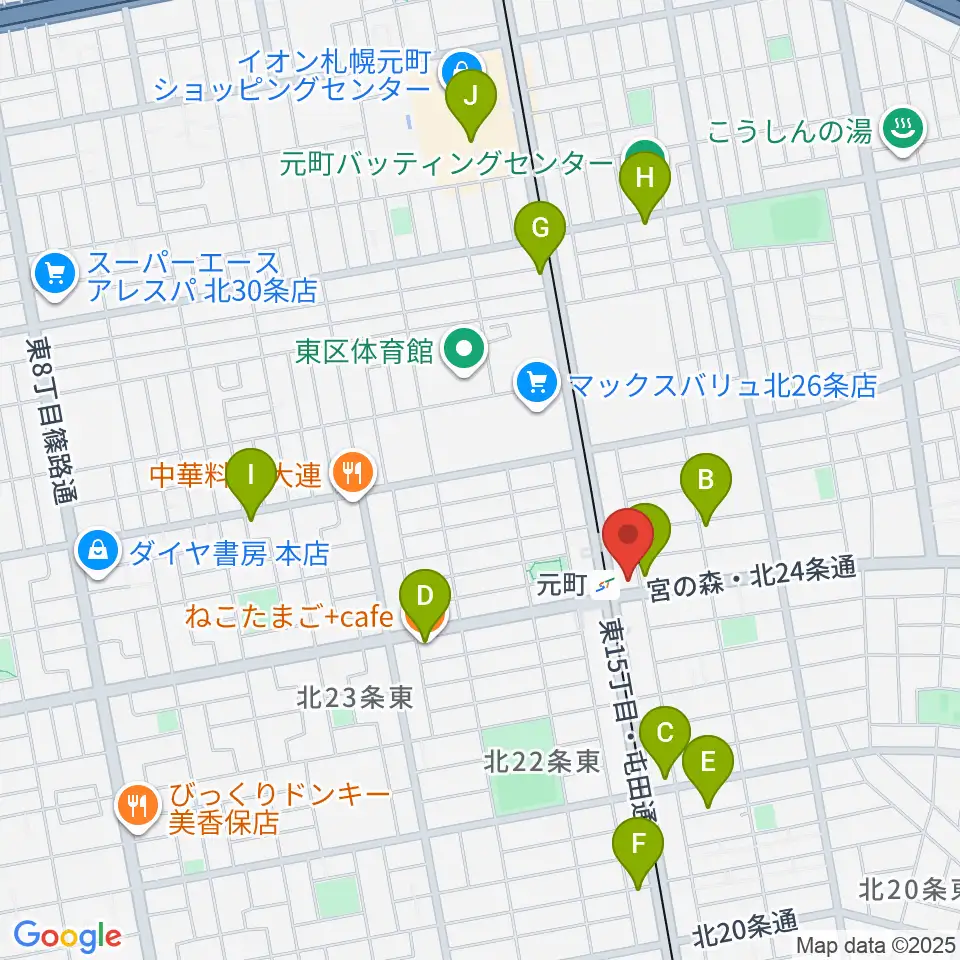Open the Google logo link
Image resolution: width=960 pixels, height=960 pixels.
coord(67,937)
